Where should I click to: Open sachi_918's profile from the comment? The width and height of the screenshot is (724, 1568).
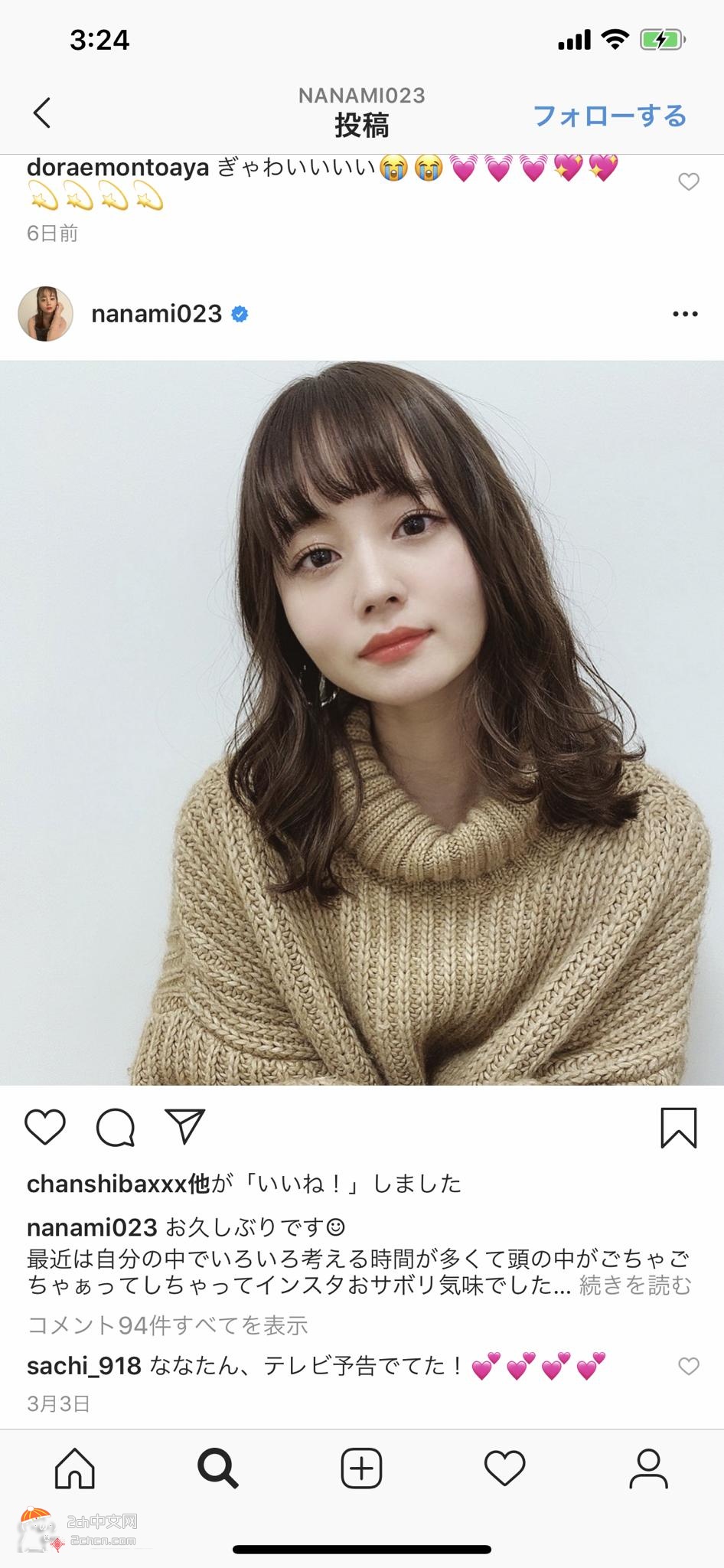click(x=83, y=1366)
